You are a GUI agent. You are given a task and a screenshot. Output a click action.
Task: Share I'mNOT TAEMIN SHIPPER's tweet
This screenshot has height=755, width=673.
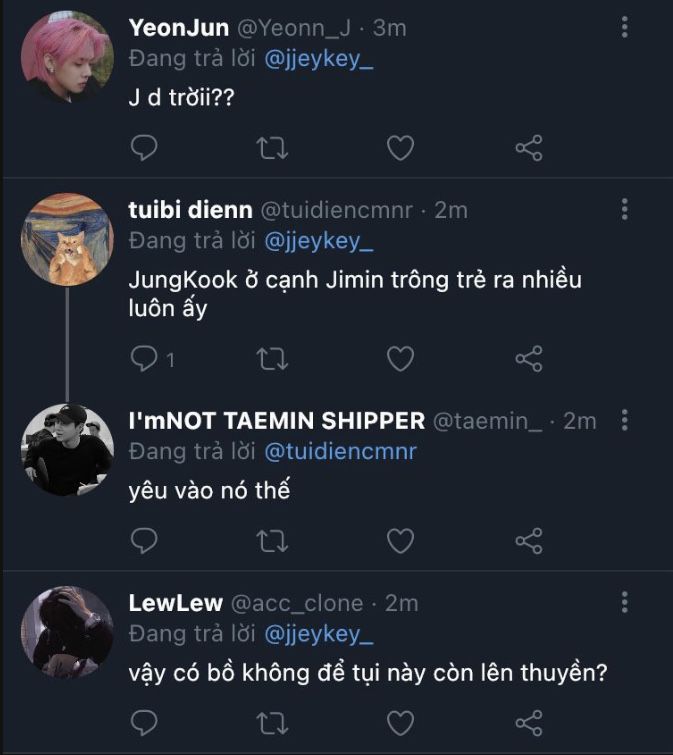click(528, 541)
